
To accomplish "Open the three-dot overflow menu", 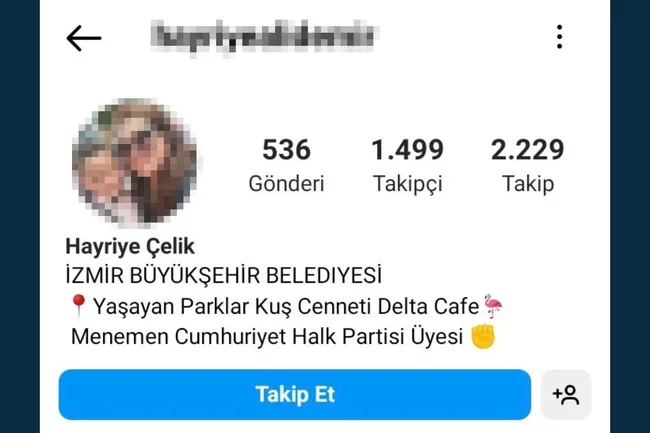I will tap(559, 38).
